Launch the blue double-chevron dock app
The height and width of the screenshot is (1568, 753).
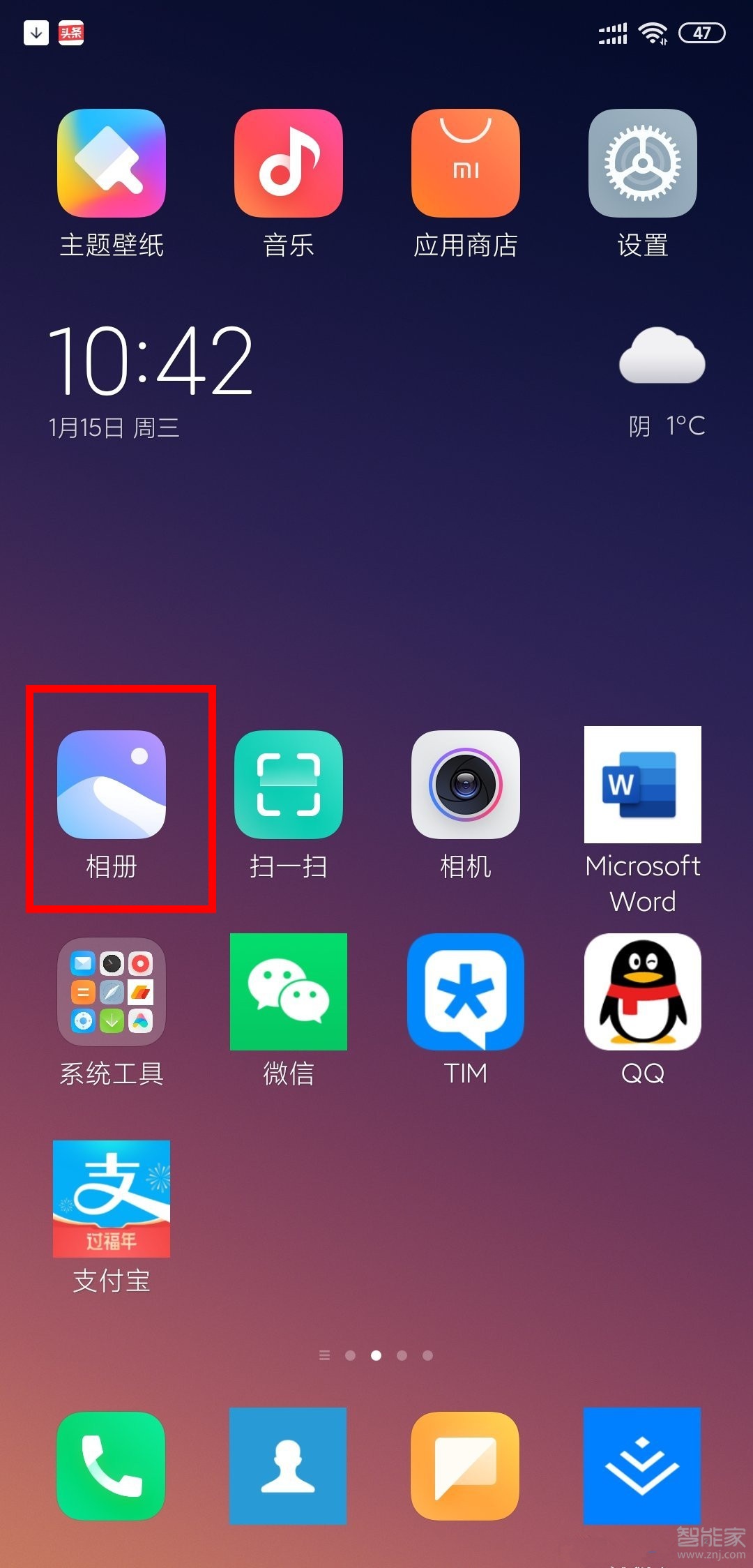pos(643,1465)
